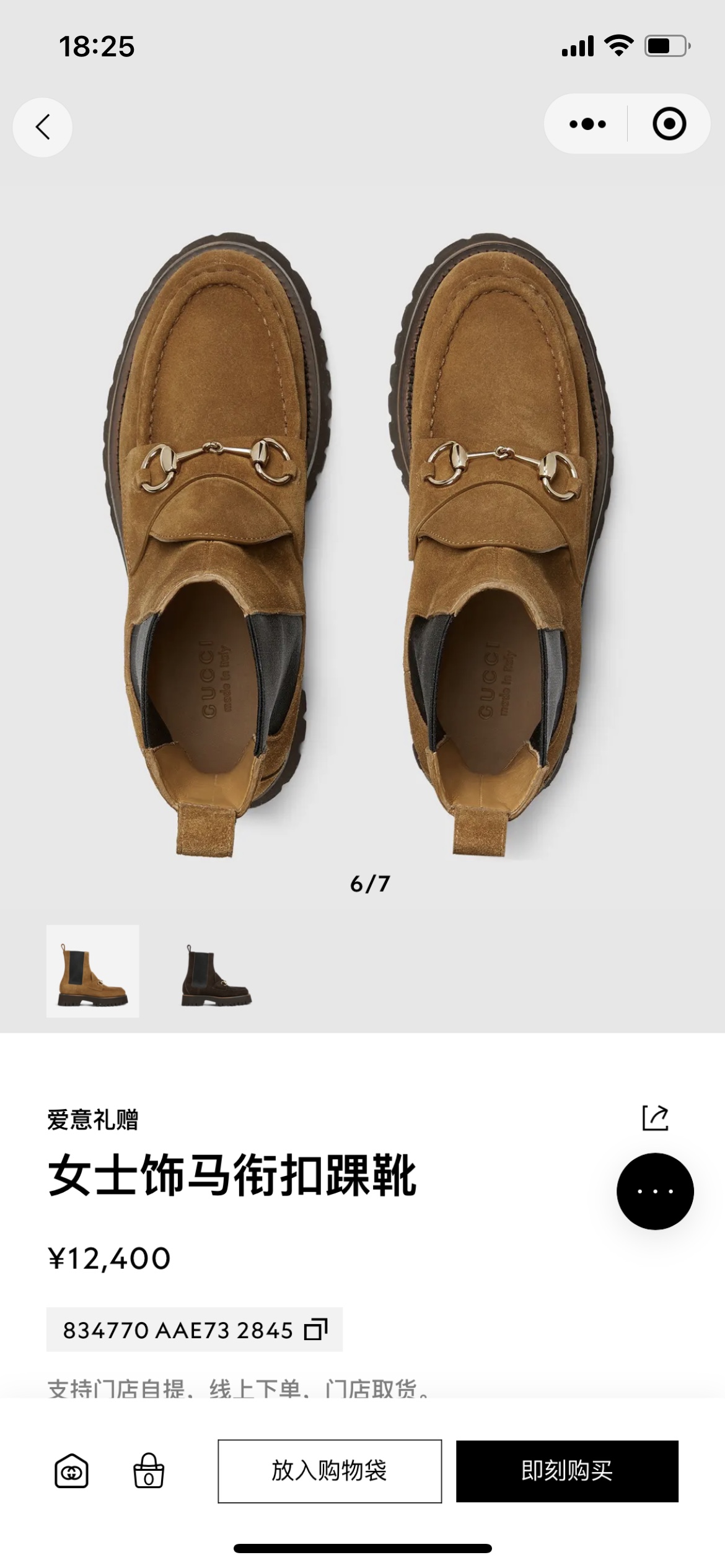
Task: Close the mini program with the circle icon
Action: 669,124
